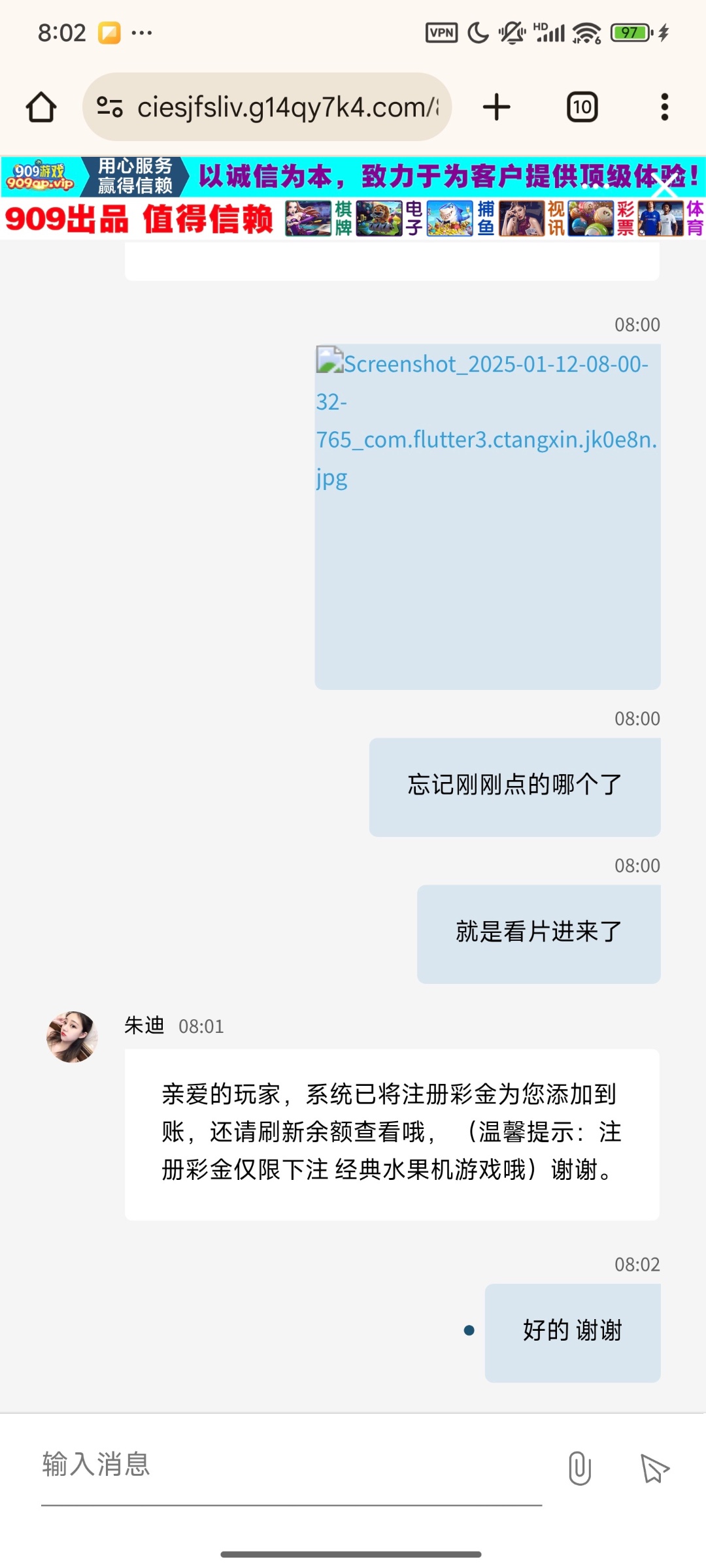Tap the blue status dot beside 好的 谢谢
The height and width of the screenshot is (1568, 706).
click(468, 1331)
